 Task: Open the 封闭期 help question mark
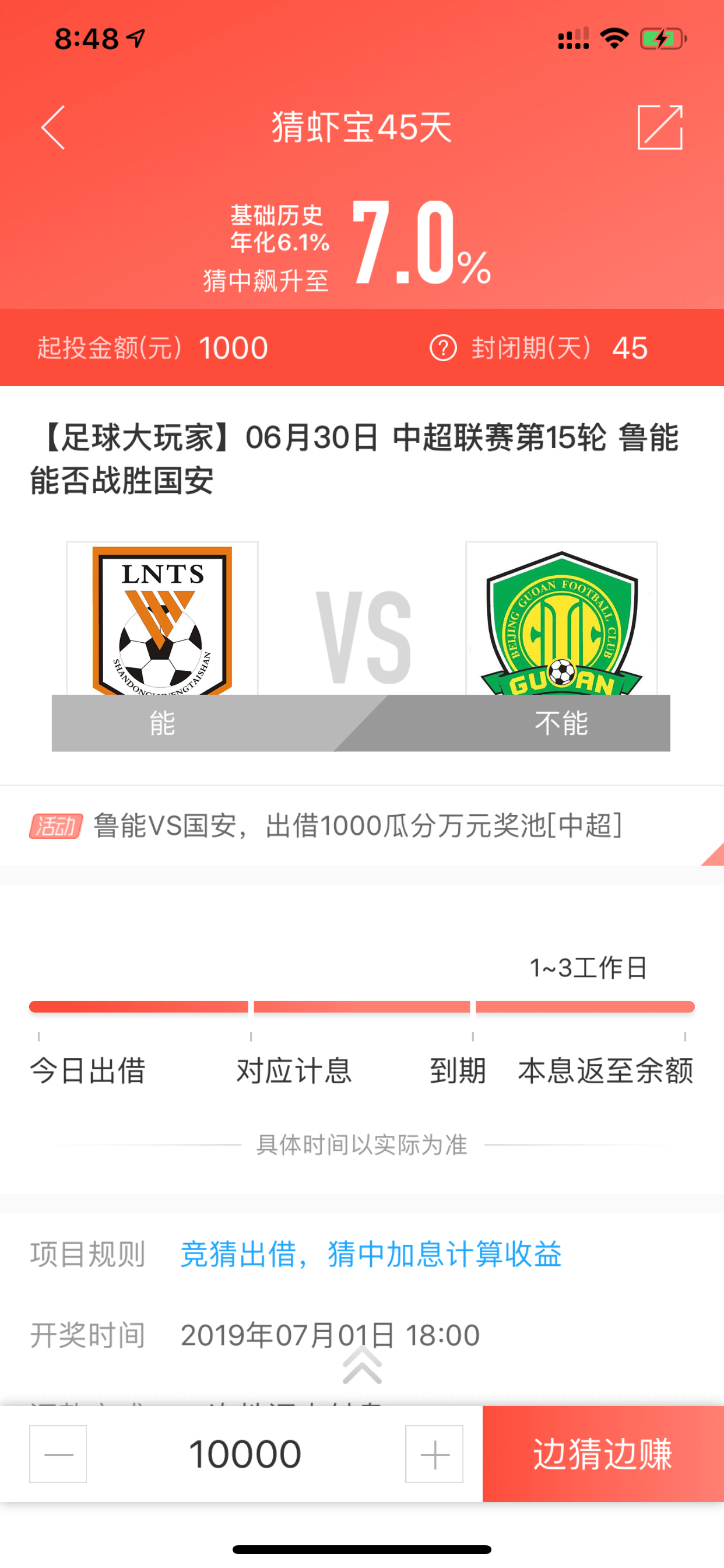443,348
